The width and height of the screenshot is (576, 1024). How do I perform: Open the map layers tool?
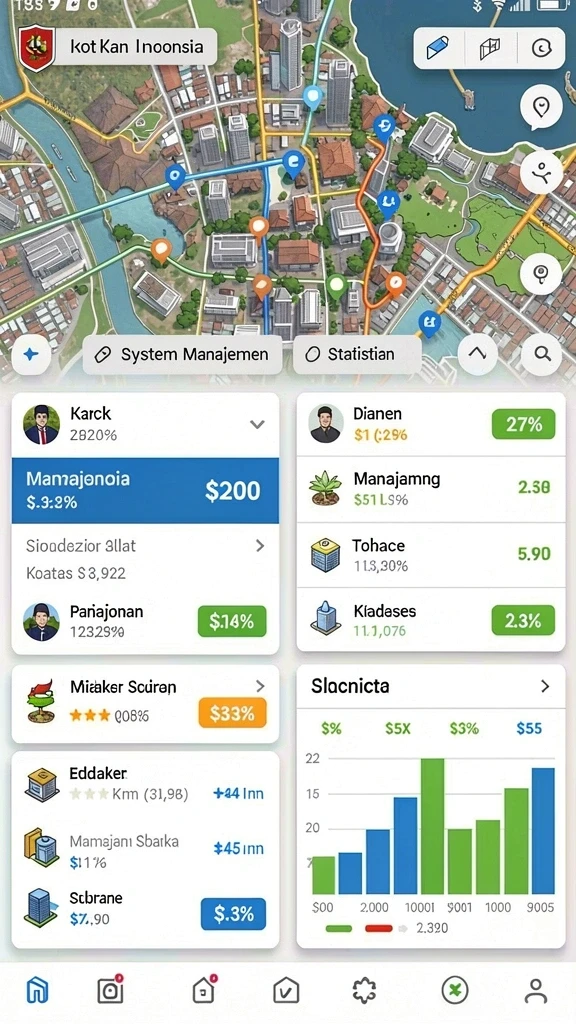[x=491, y=48]
